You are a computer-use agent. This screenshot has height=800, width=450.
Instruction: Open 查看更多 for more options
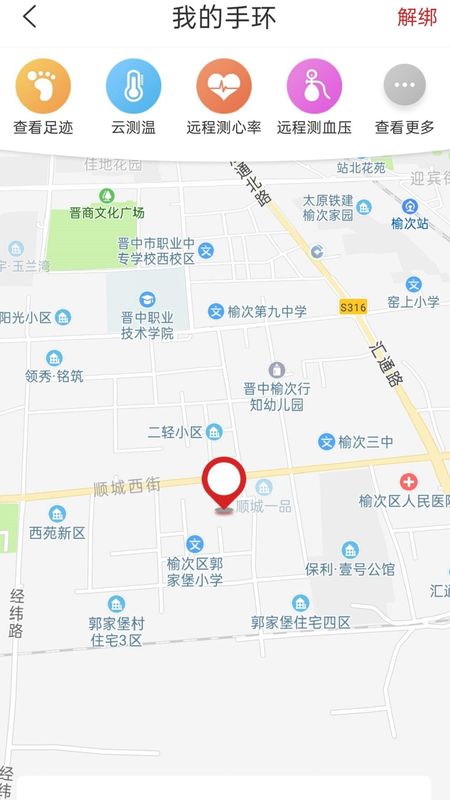[x=405, y=97]
